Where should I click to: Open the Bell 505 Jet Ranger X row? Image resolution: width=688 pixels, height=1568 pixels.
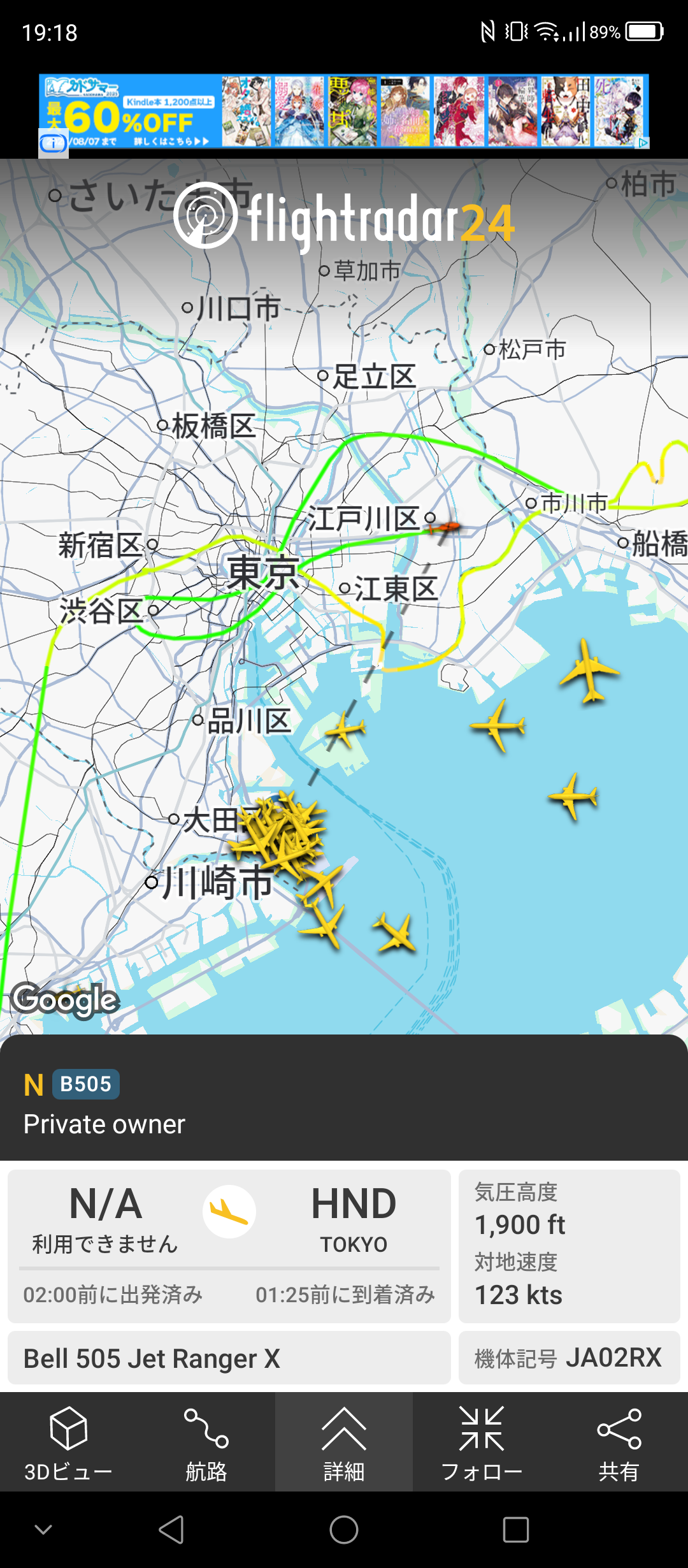tap(229, 1358)
